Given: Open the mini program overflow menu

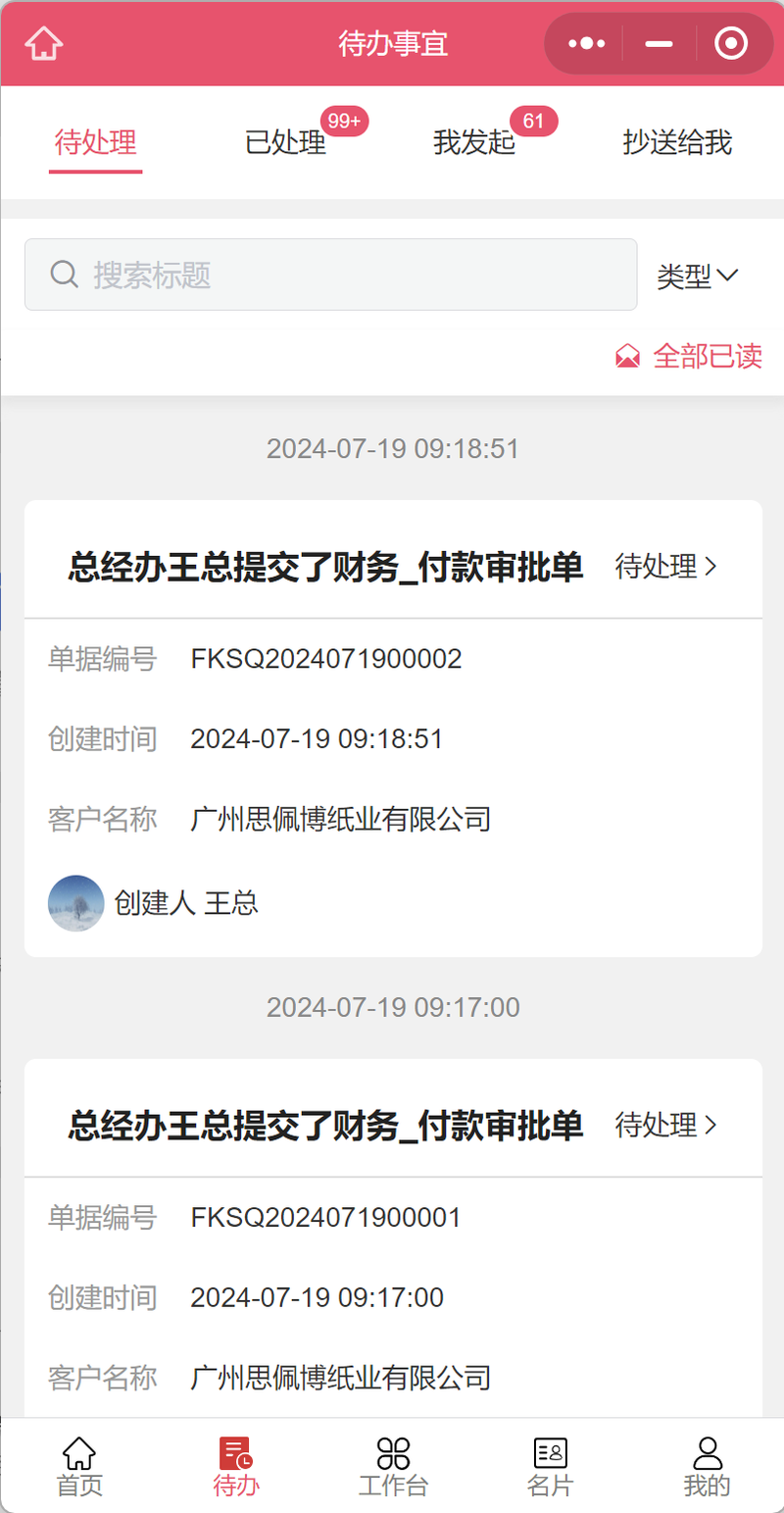Looking at the screenshot, I should (586, 44).
